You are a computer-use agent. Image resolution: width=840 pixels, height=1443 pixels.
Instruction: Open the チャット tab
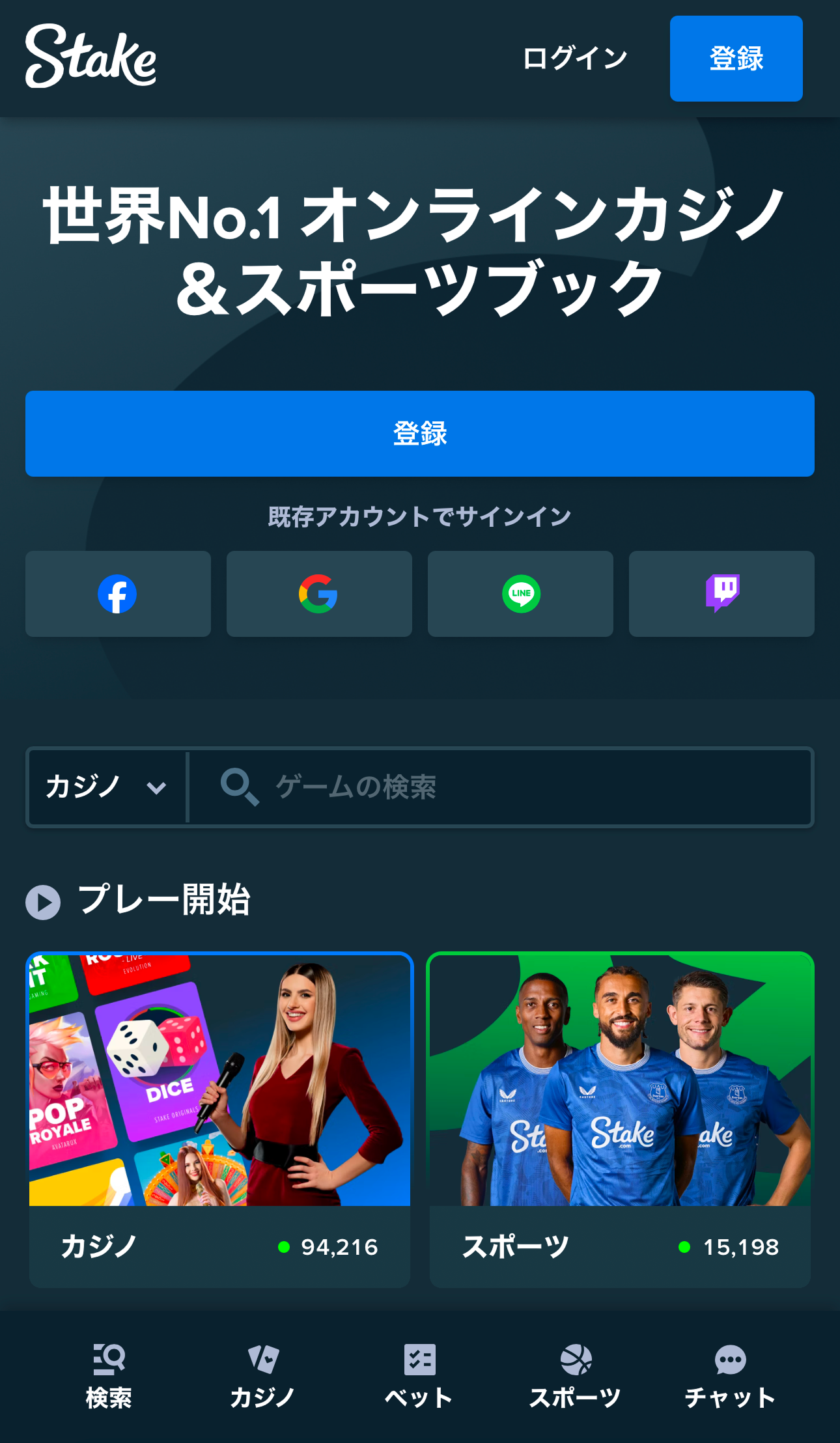tap(730, 1377)
